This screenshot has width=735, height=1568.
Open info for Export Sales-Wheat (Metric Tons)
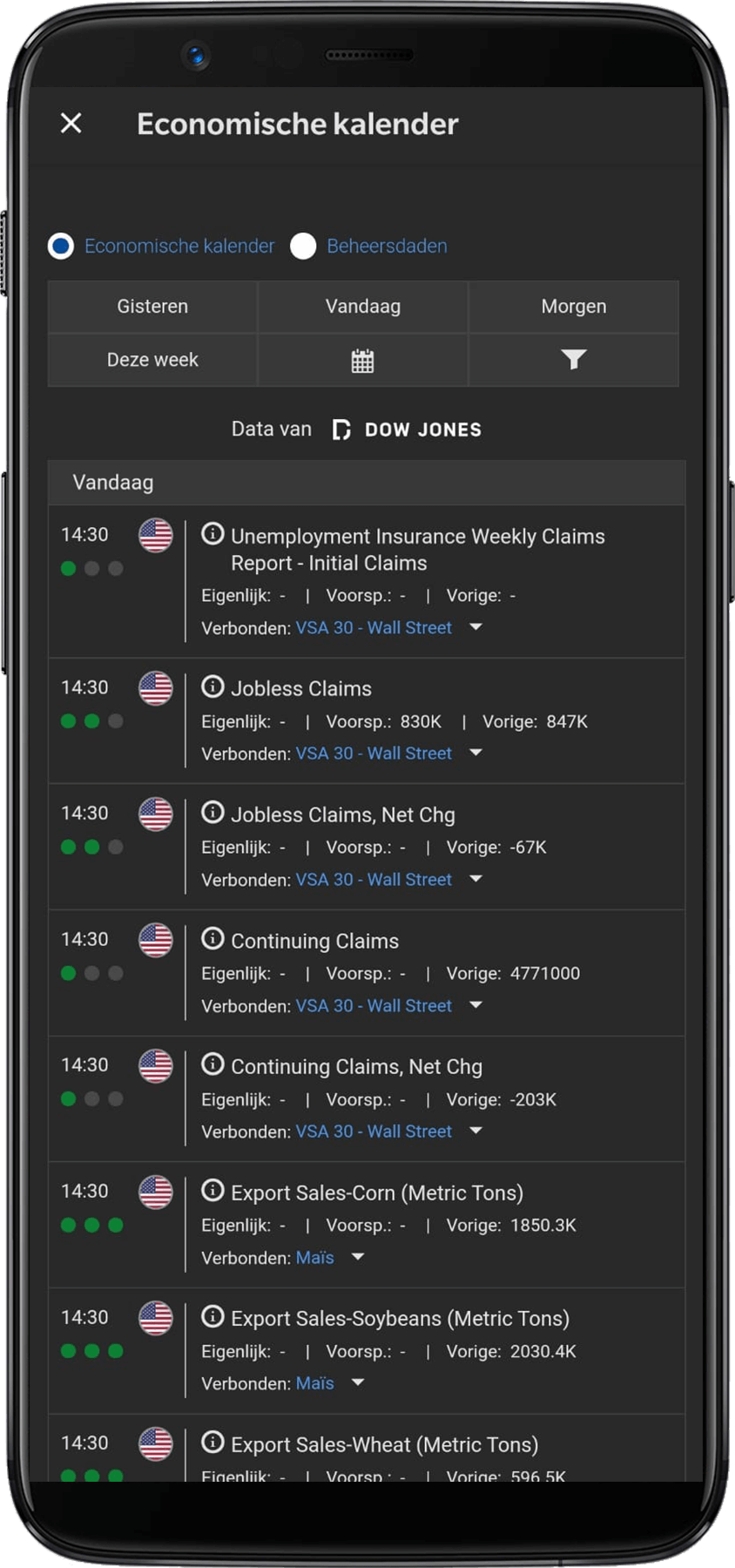212,1443
